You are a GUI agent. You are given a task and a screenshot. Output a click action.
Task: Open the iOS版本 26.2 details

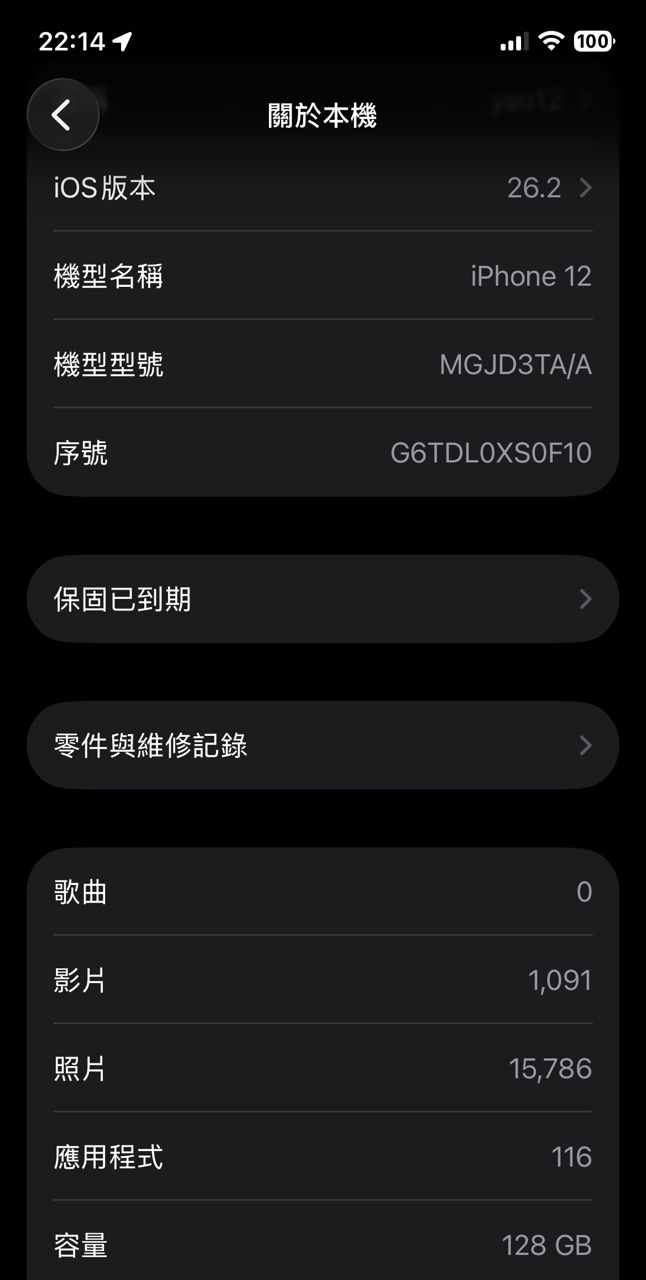(322, 188)
